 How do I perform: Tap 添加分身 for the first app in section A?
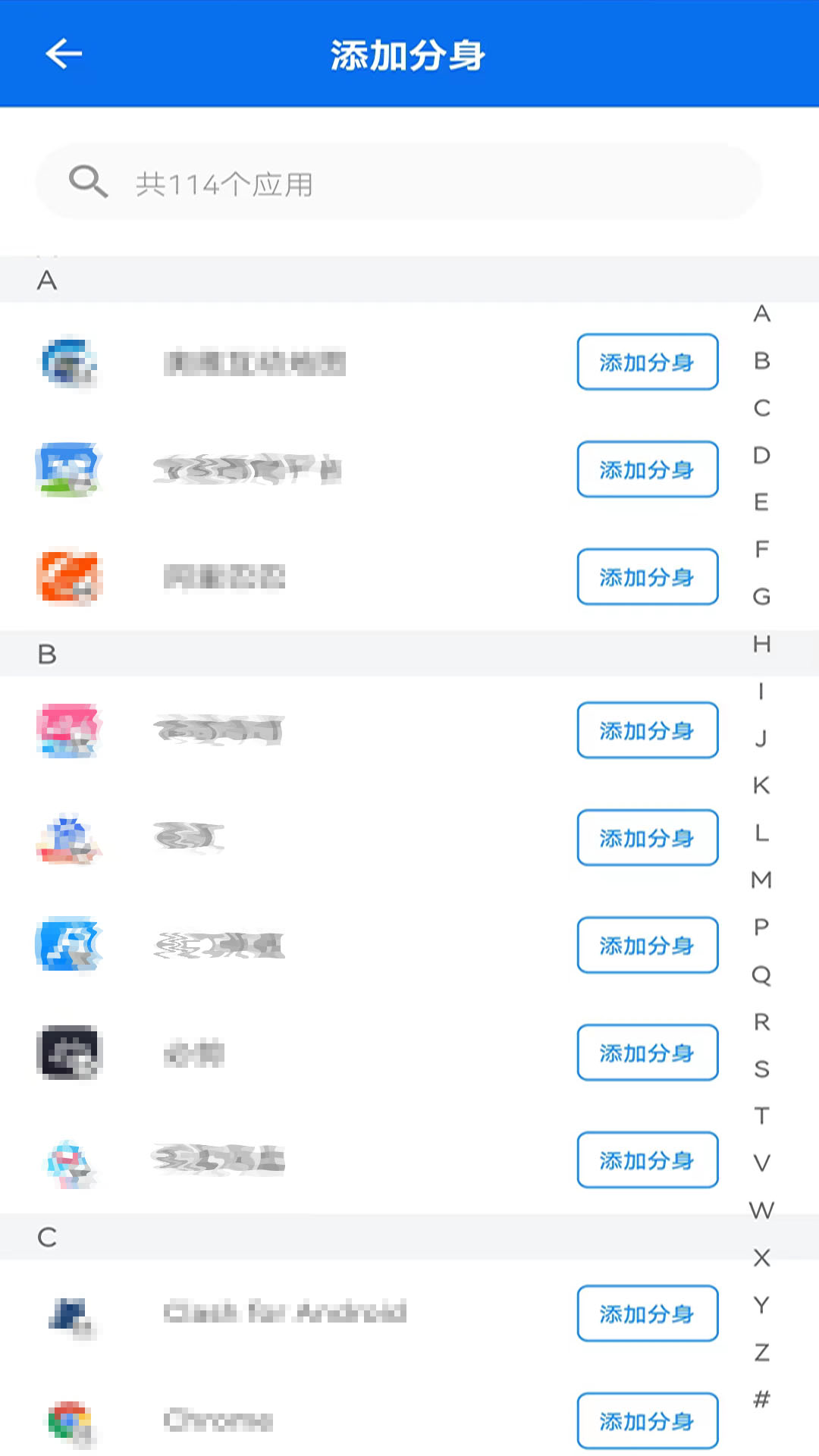(x=647, y=362)
